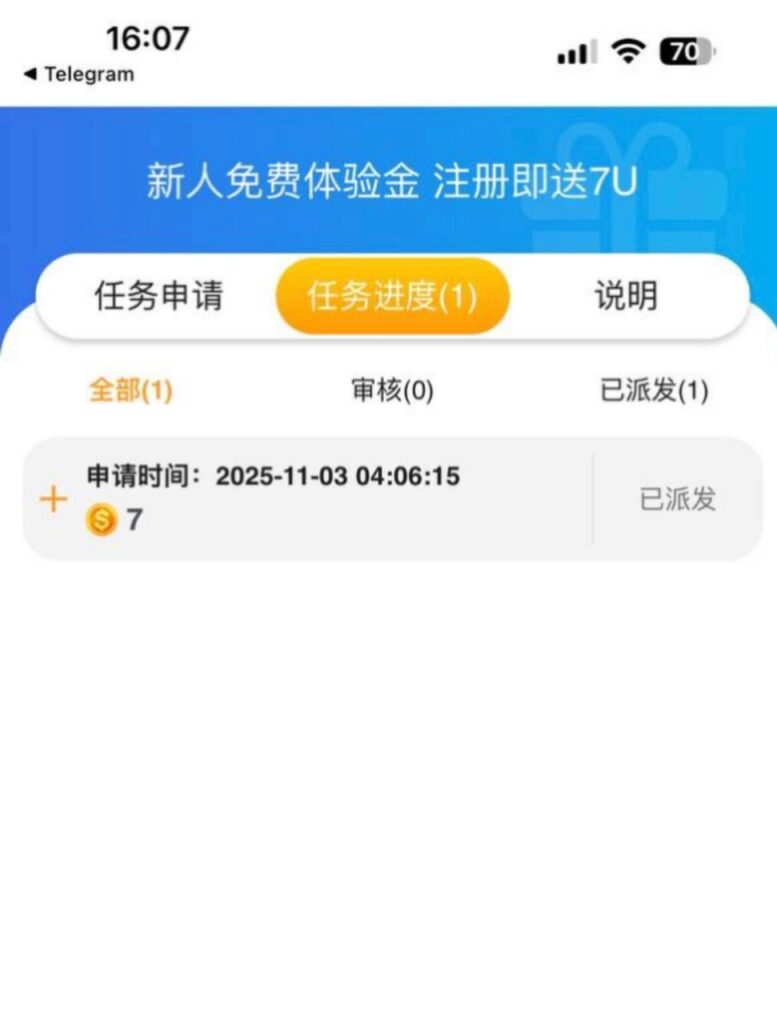Image resolution: width=777 pixels, height=1024 pixels.
Task: Click the Wi-Fi icon in status bar
Action: [627, 49]
